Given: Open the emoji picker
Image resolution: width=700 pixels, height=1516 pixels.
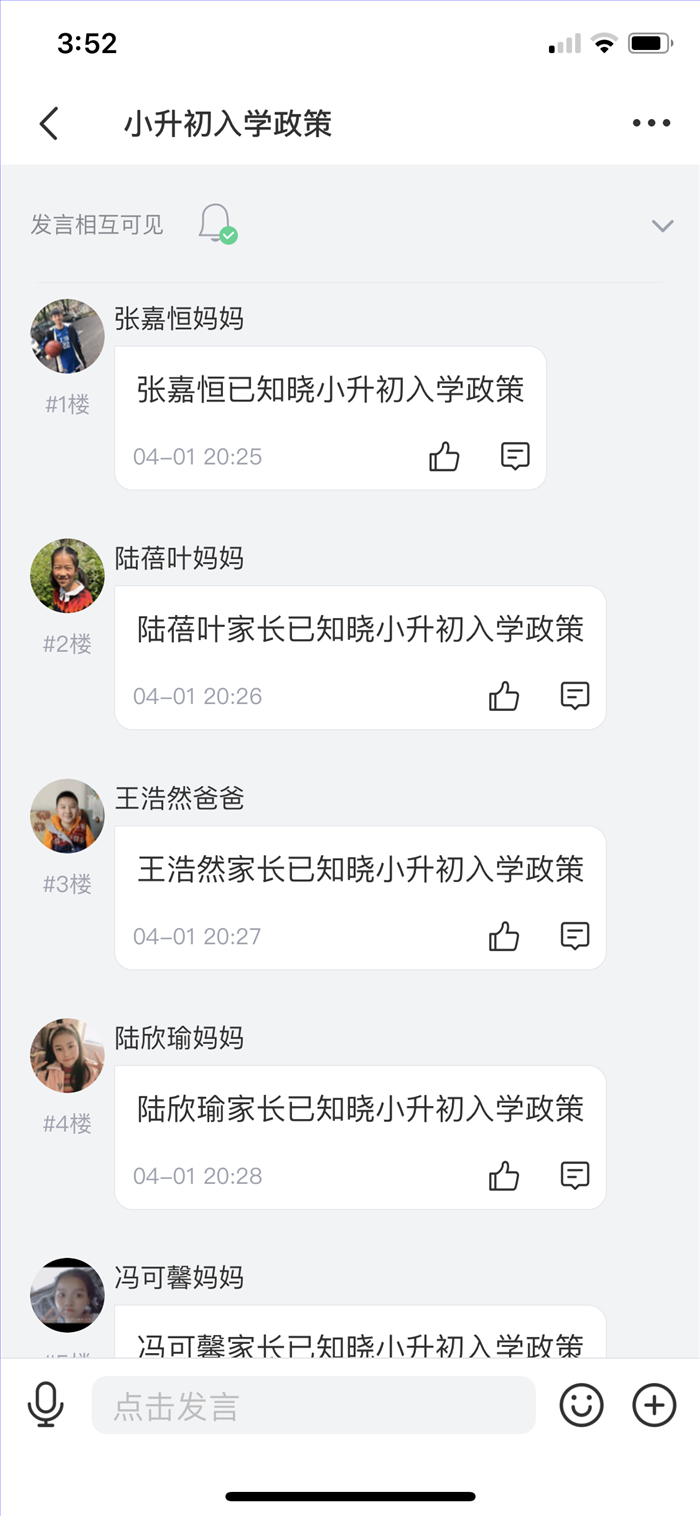Looking at the screenshot, I should point(581,1405).
